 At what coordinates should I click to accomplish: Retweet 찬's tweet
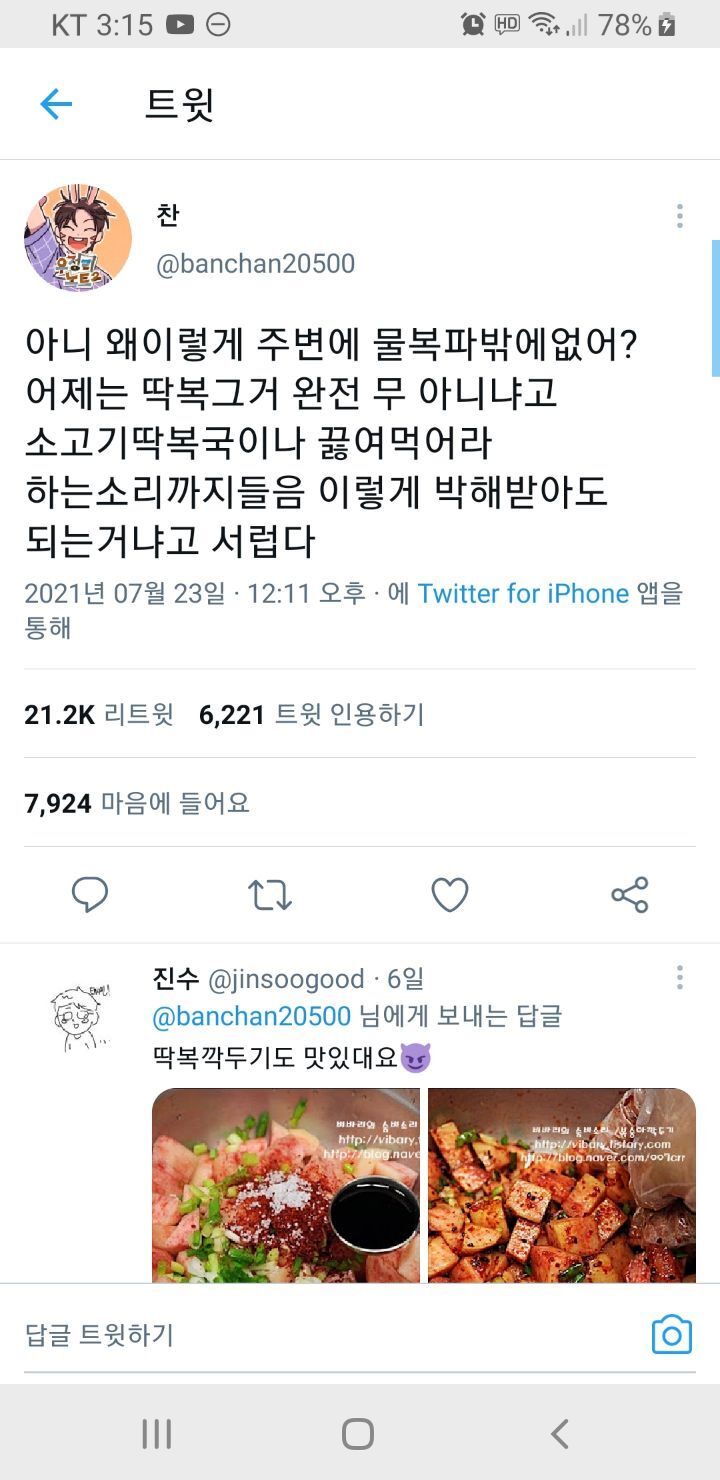pyautogui.click(x=270, y=894)
